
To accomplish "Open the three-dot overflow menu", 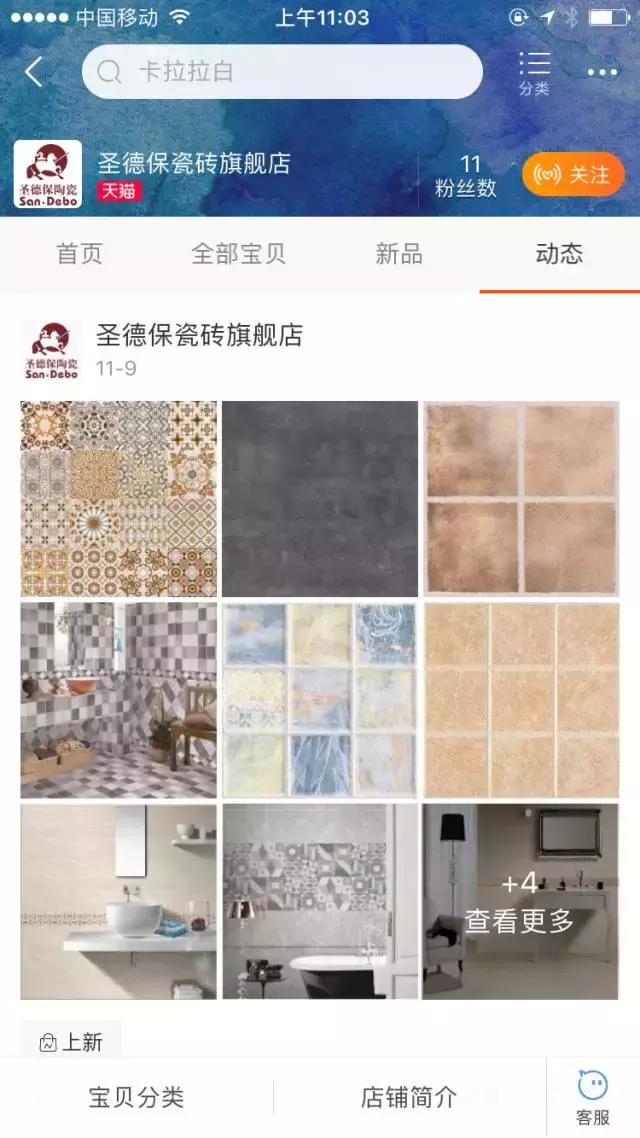I will (603, 72).
